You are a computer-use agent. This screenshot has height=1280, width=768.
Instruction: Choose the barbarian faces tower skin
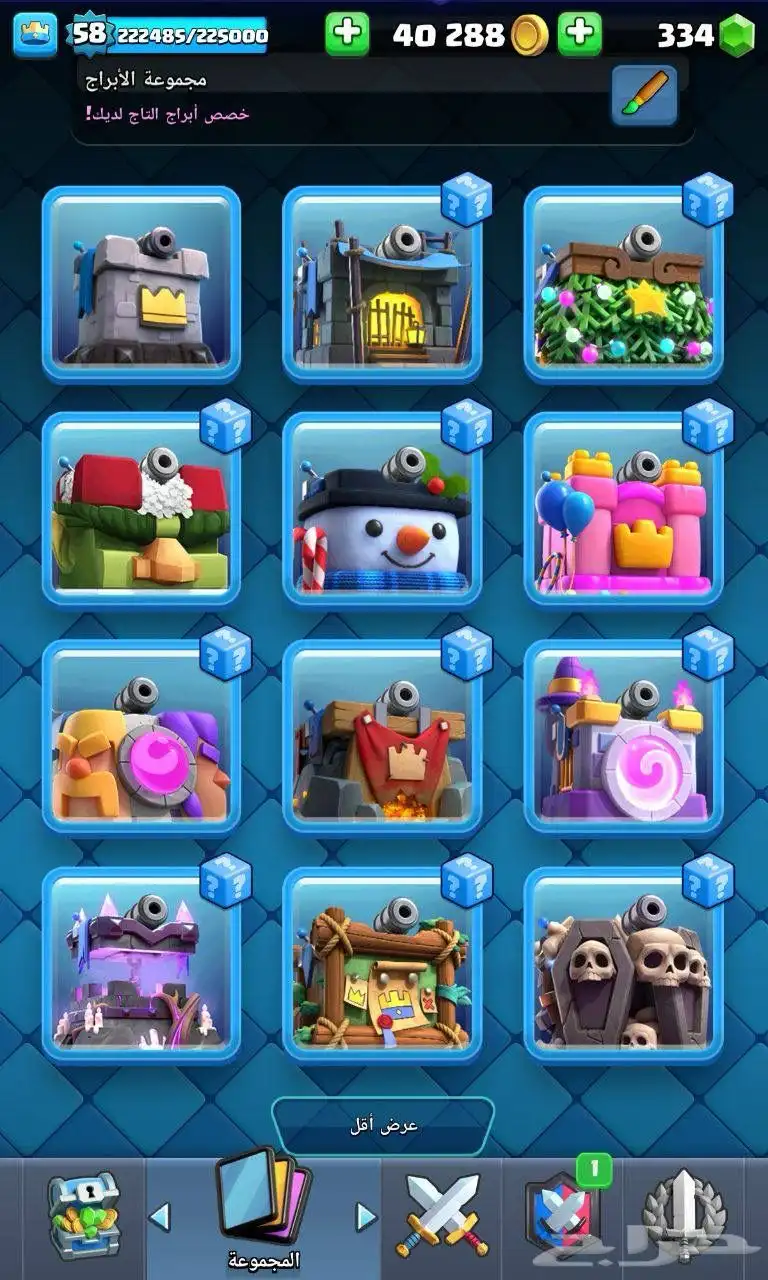pyautogui.click(x=141, y=738)
